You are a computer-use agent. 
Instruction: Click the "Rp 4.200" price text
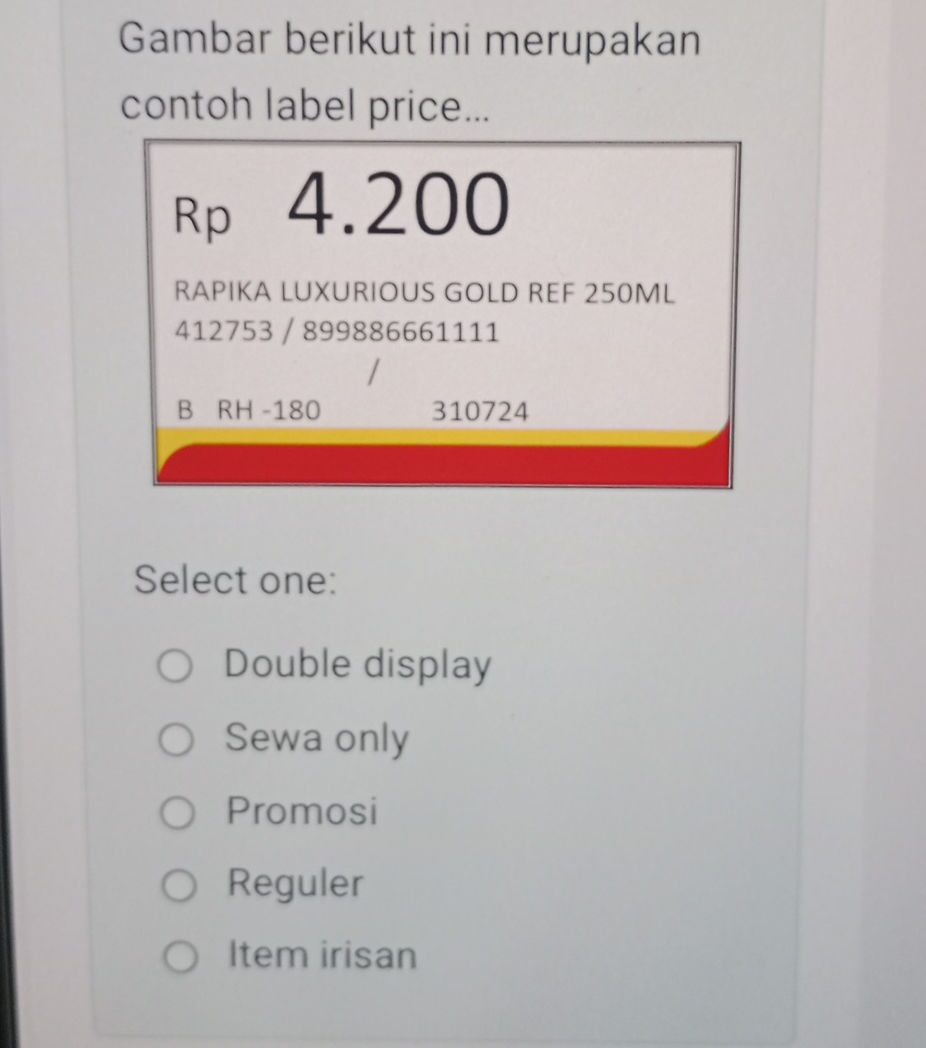coord(340,207)
